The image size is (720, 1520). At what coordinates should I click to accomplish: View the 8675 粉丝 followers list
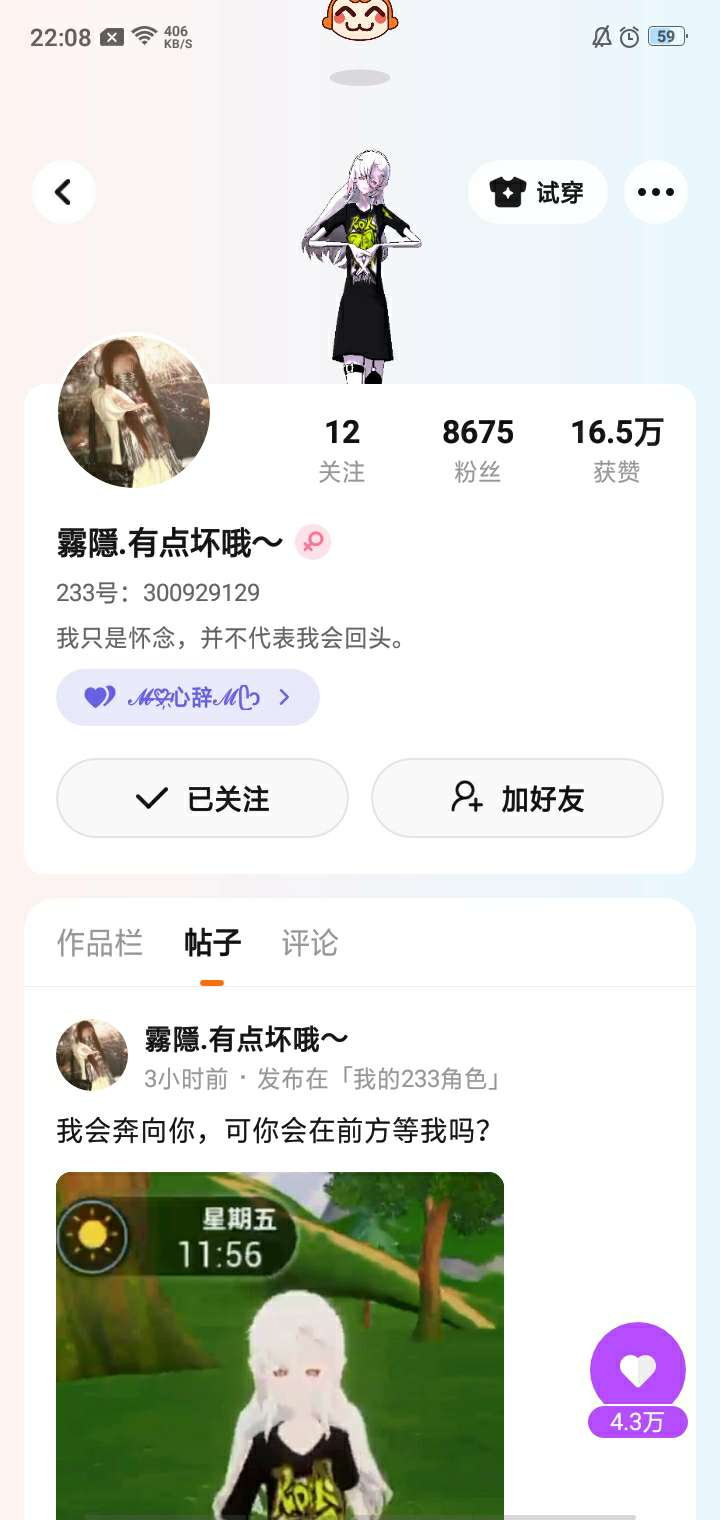[477, 449]
